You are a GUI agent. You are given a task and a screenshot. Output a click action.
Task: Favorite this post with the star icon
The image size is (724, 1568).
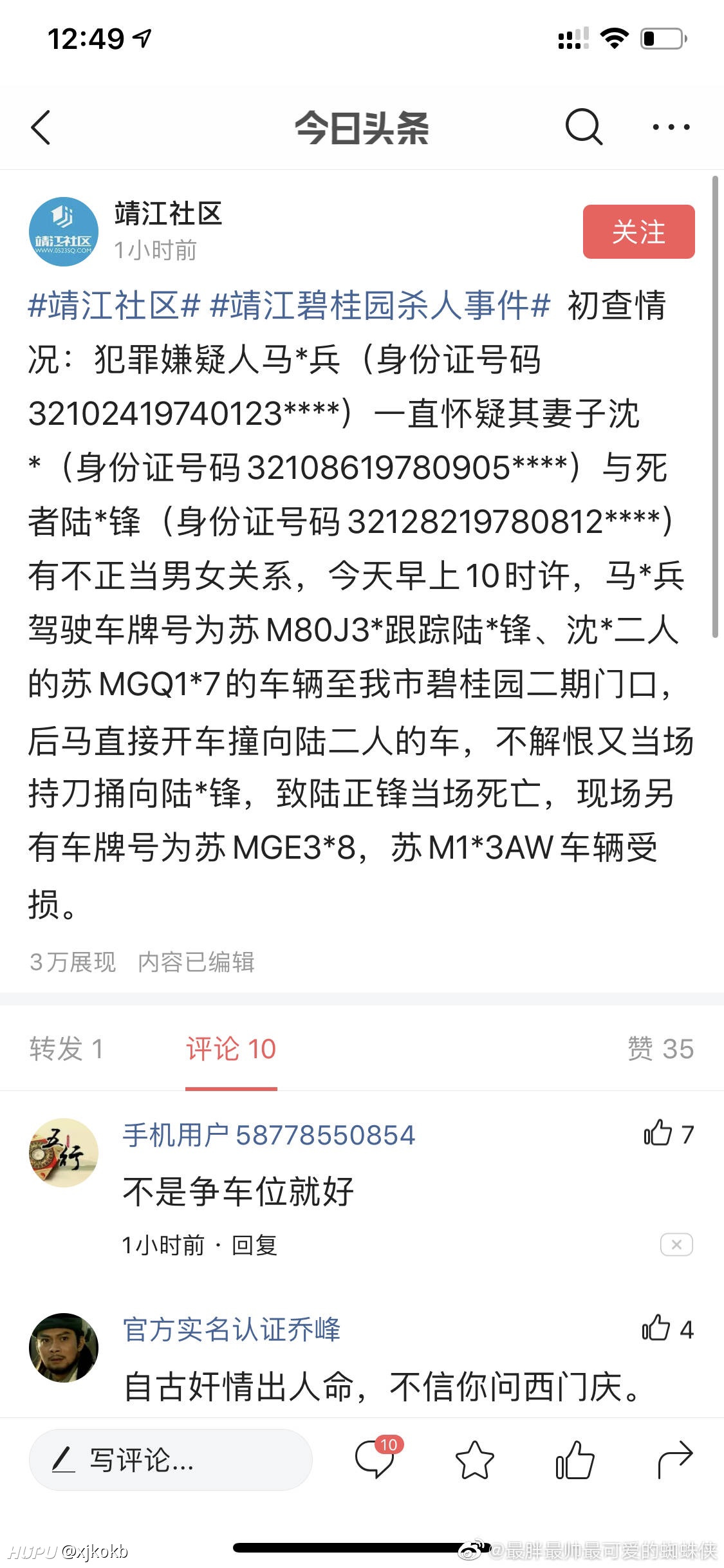pyautogui.click(x=474, y=1459)
